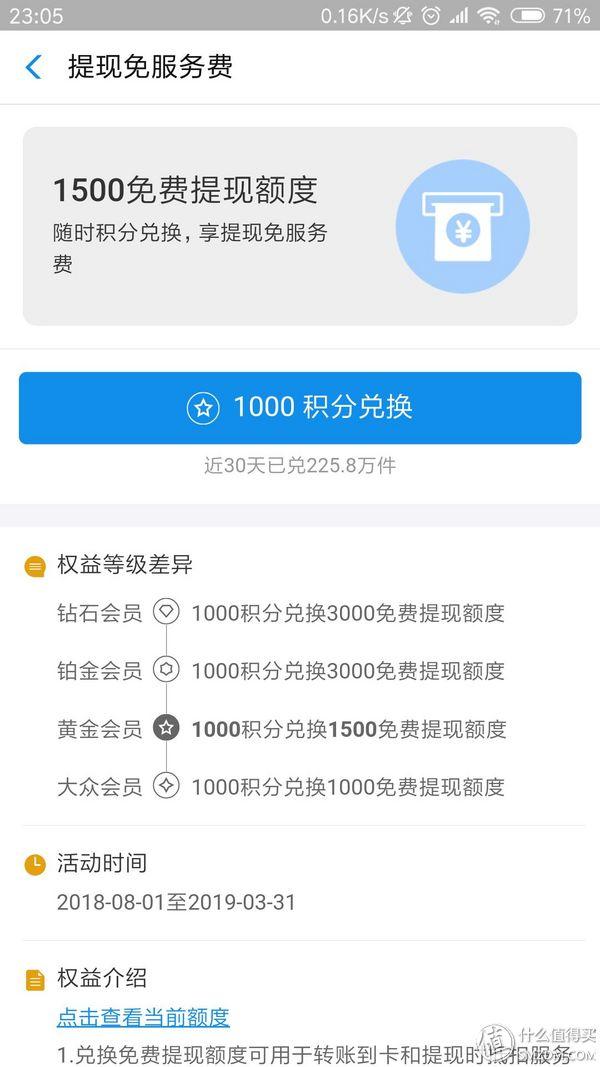Open the 点击查看当前额度 link
Screen dimensions: 600x1067
point(143,1017)
